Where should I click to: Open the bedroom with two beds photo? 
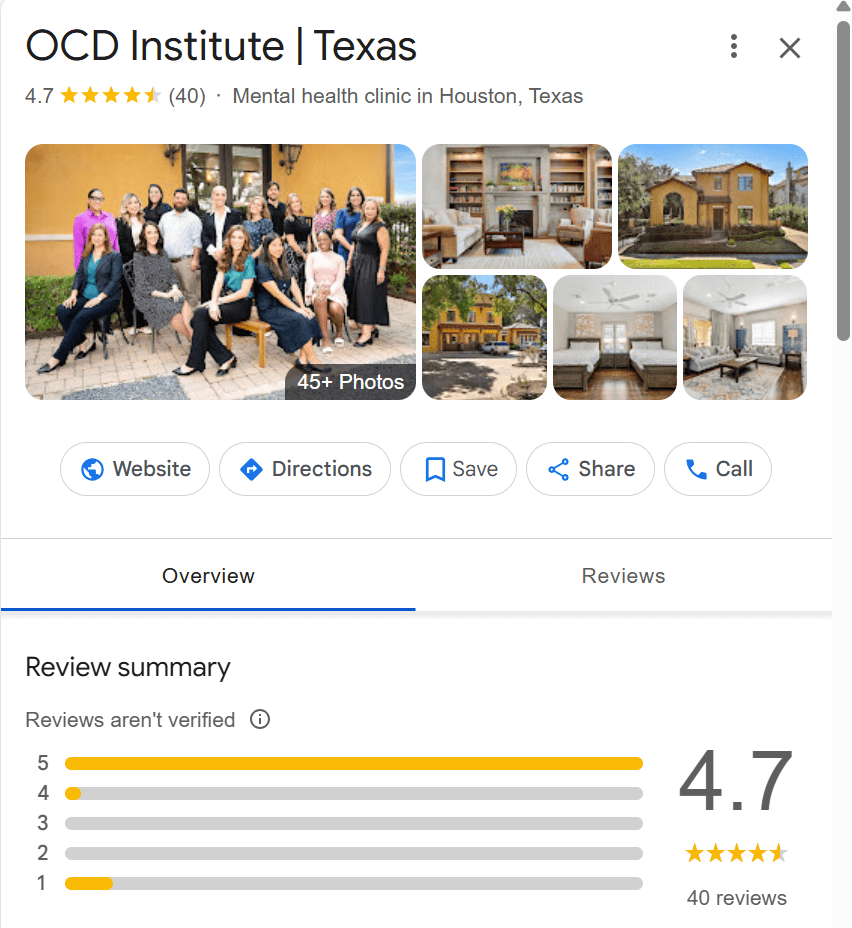click(614, 338)
